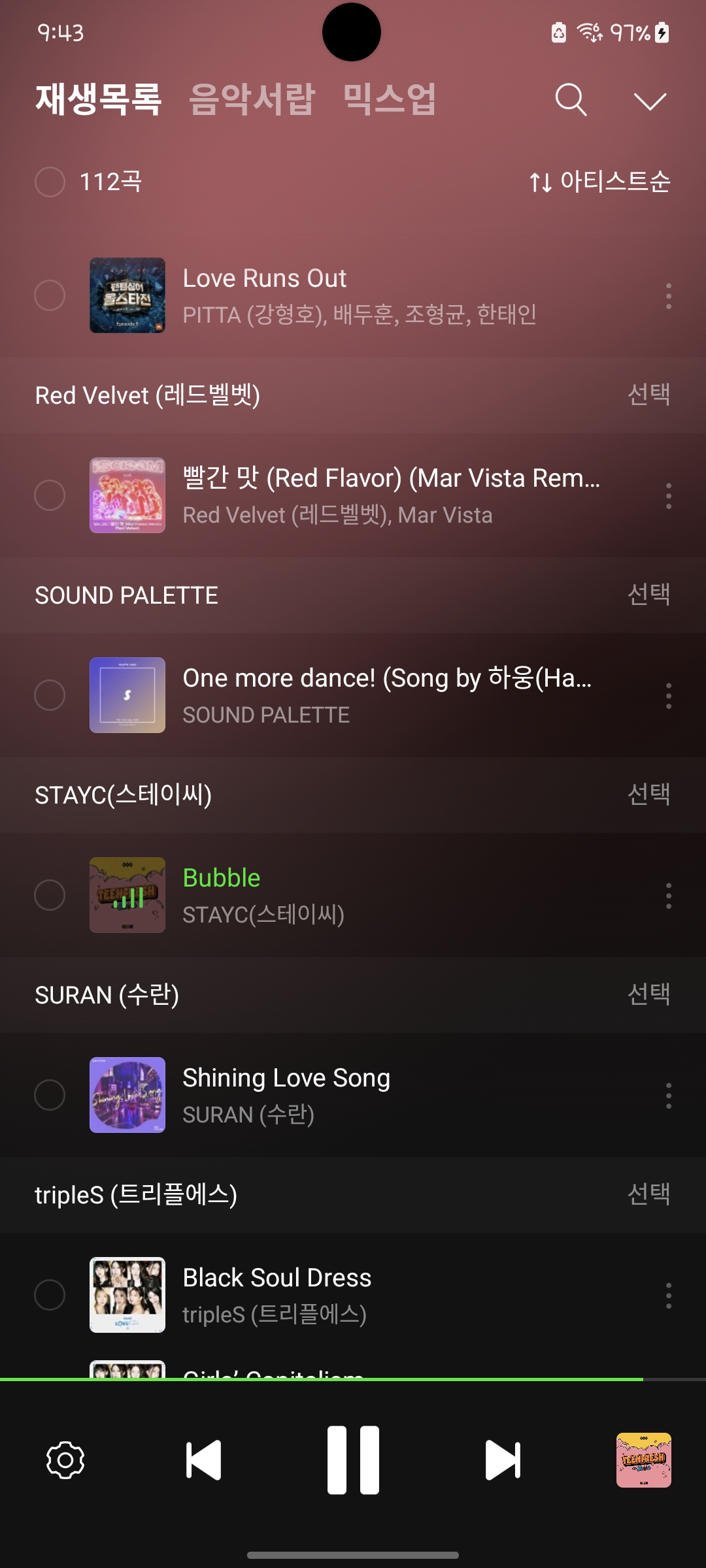706x1568 pixels.
Task: Switch to the 음악서랍 tab
Action: coord(252,99)
